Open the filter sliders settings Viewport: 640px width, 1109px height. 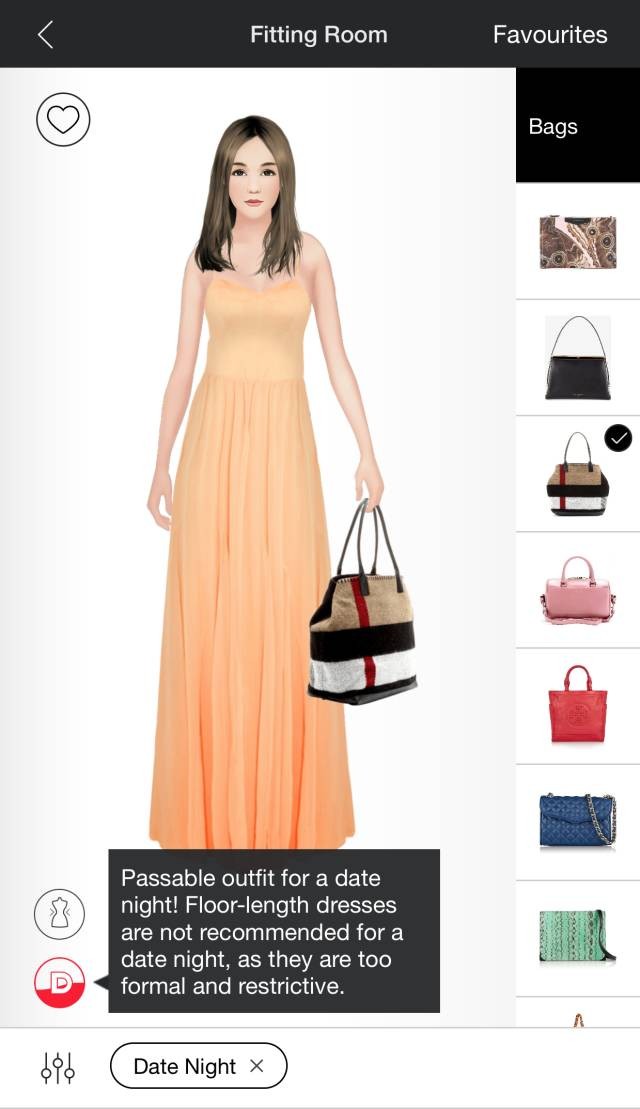pos(57,1067)
